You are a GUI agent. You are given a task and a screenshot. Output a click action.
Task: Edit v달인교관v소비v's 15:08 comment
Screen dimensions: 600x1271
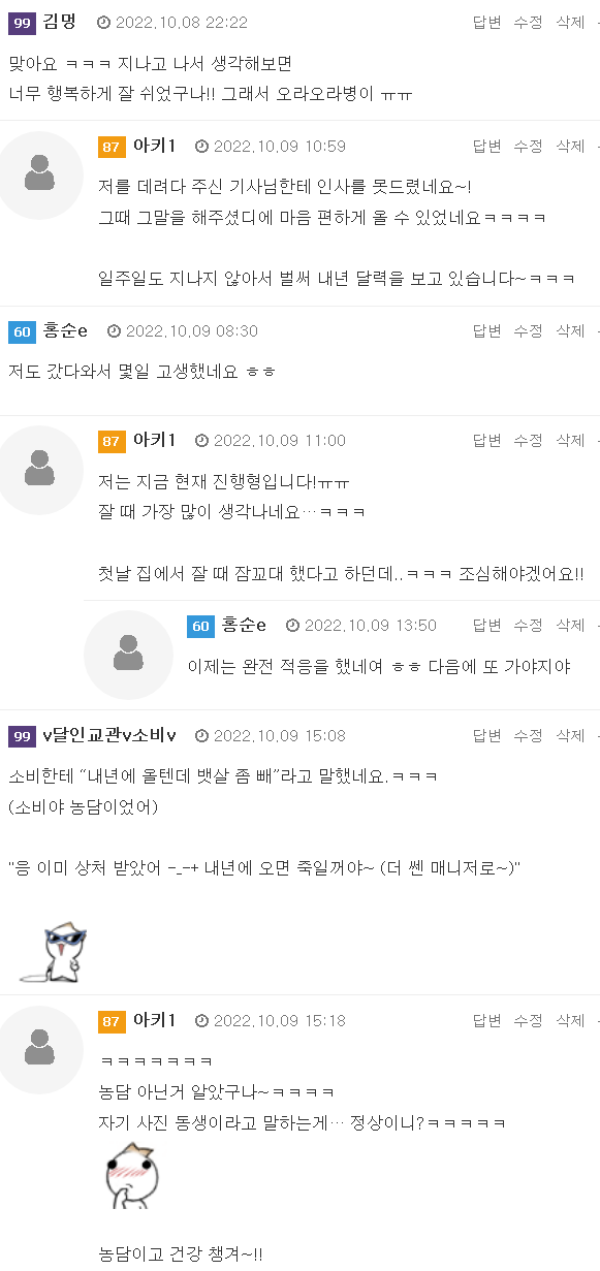pos(528,735)
